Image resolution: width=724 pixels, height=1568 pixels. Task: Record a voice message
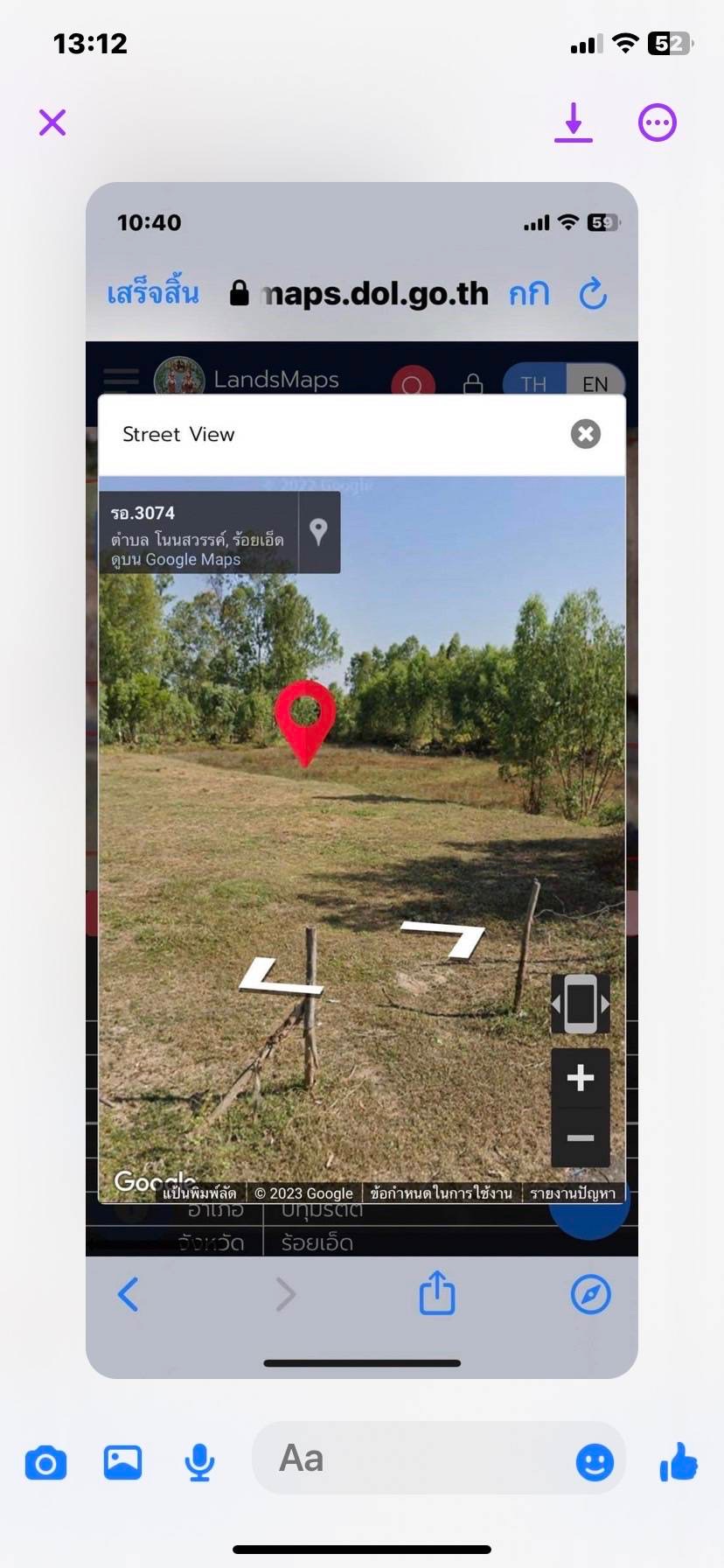(199, 1462)
